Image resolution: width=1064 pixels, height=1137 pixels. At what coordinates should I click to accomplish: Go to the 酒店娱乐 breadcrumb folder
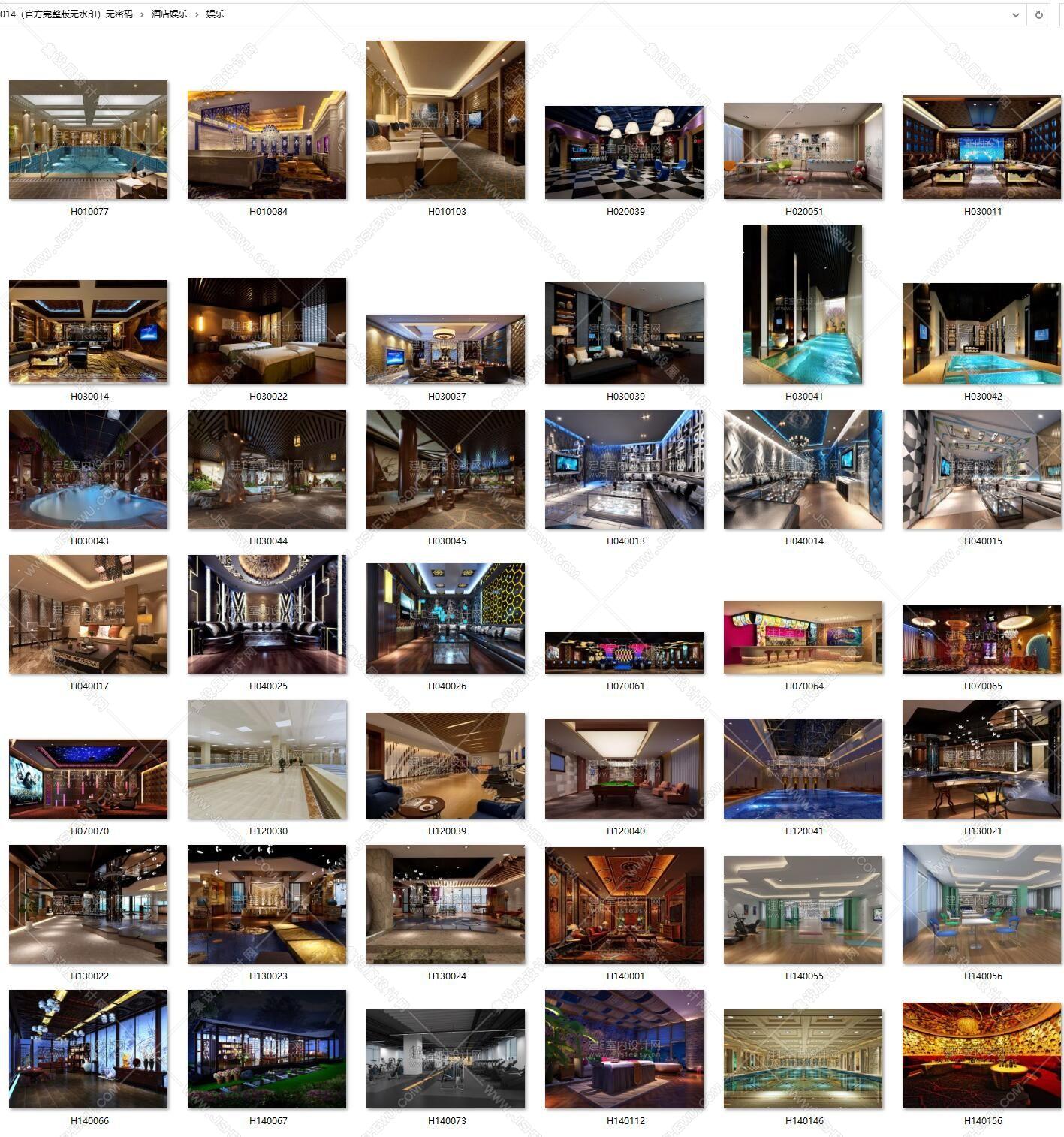point(170,14)
